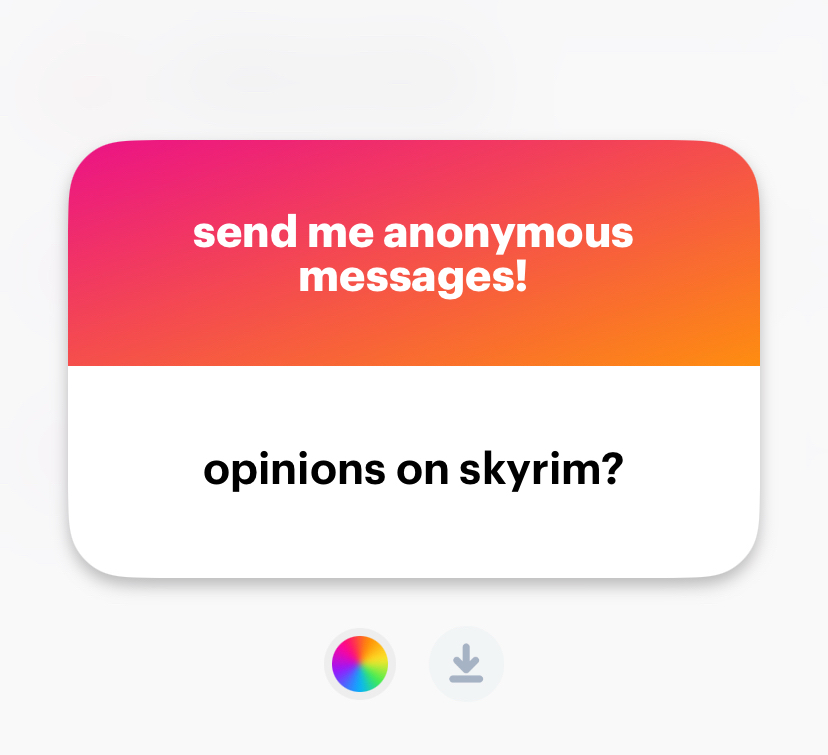The image size is (828, 755).
Task: Download the message card image
Action: click(466, 663)
